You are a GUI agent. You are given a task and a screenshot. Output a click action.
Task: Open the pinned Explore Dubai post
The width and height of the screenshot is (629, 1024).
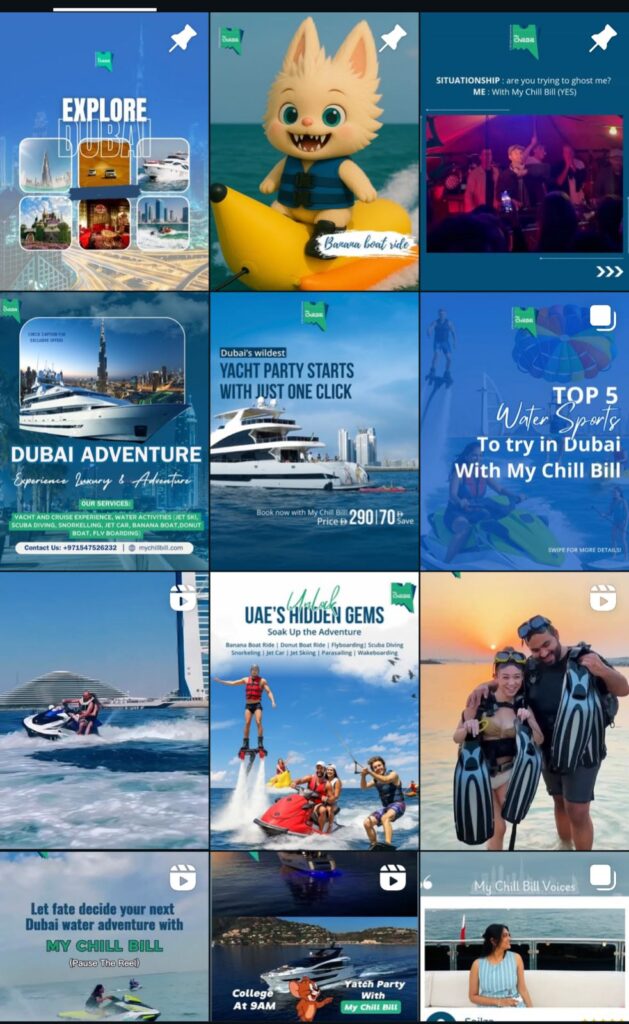tap(104, 151)
